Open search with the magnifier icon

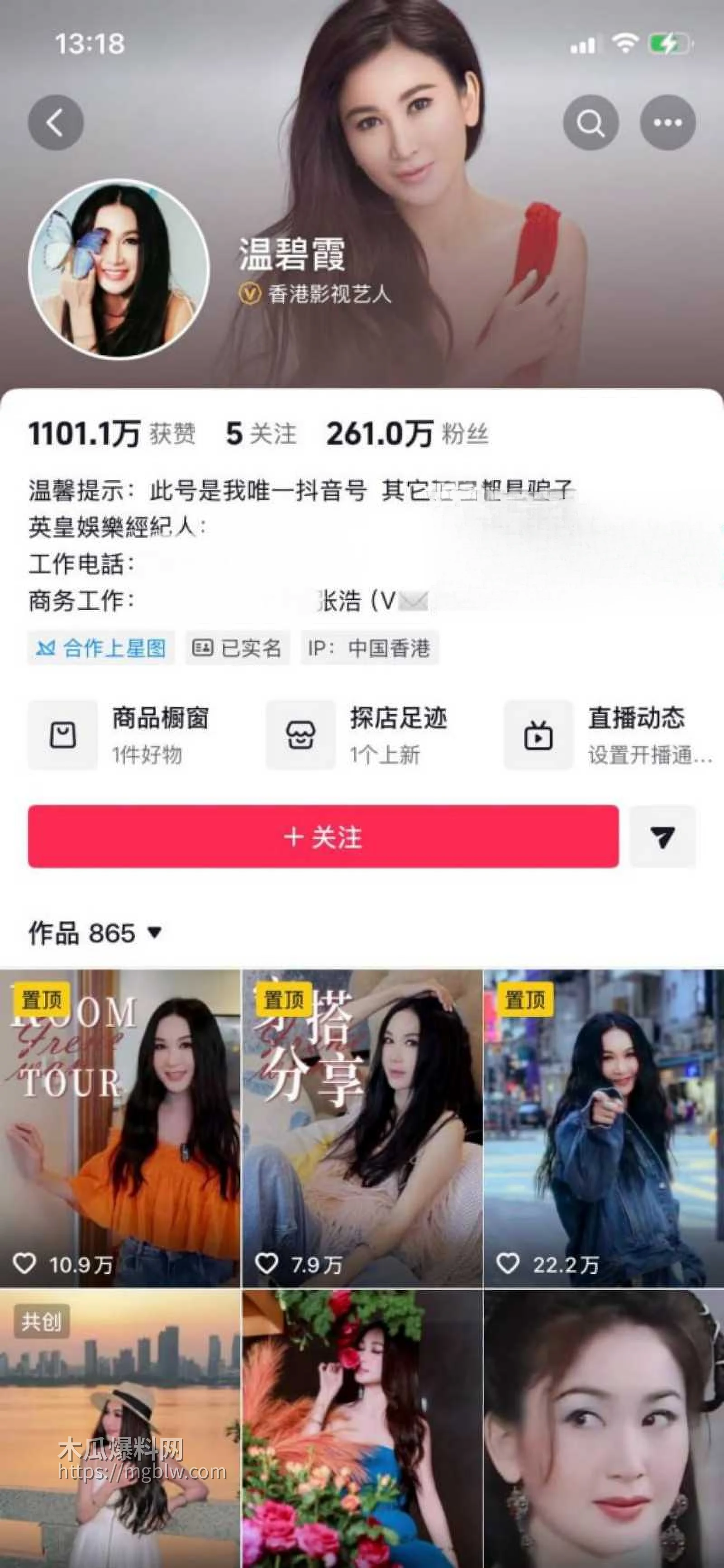(x=589, y=122)
